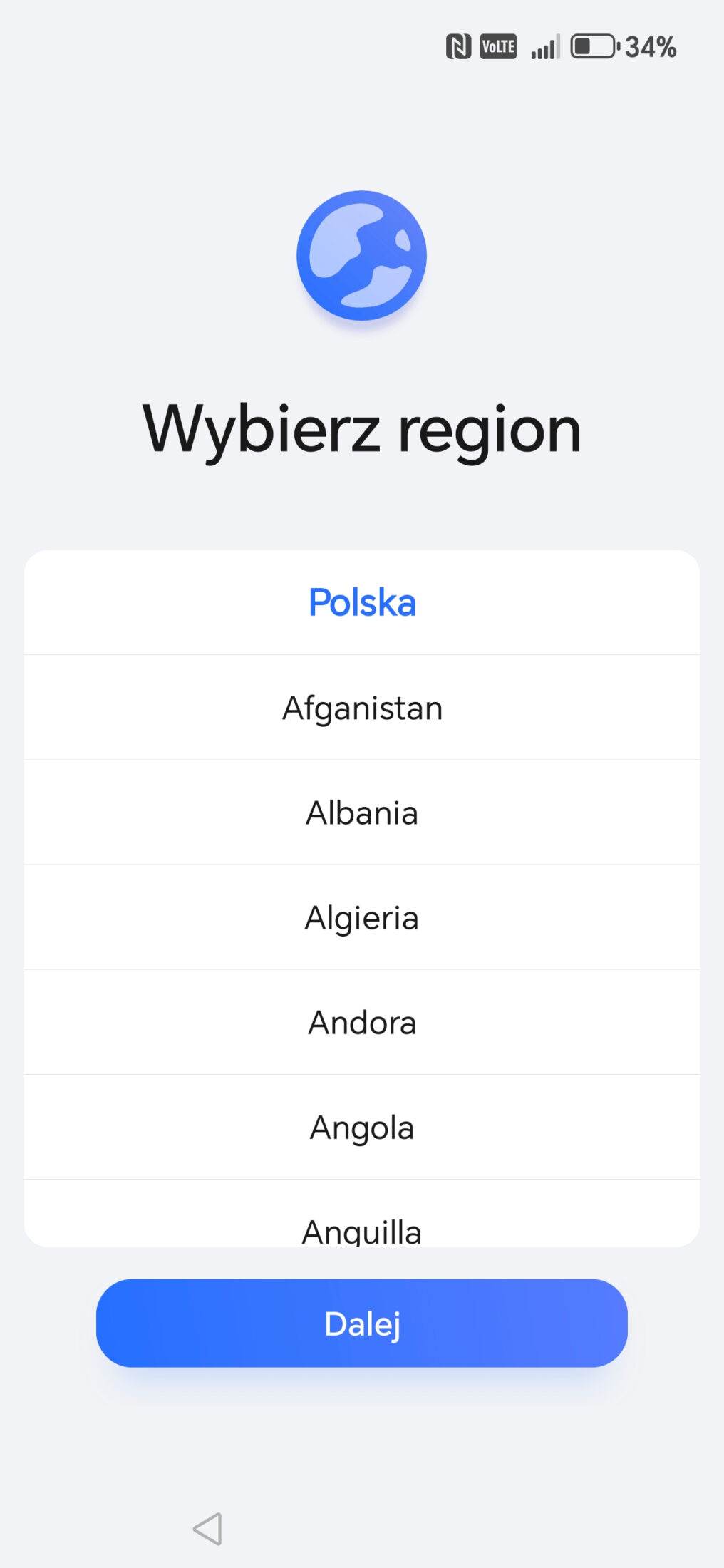Pick Algieria in the list

click(x=362, y=917)
